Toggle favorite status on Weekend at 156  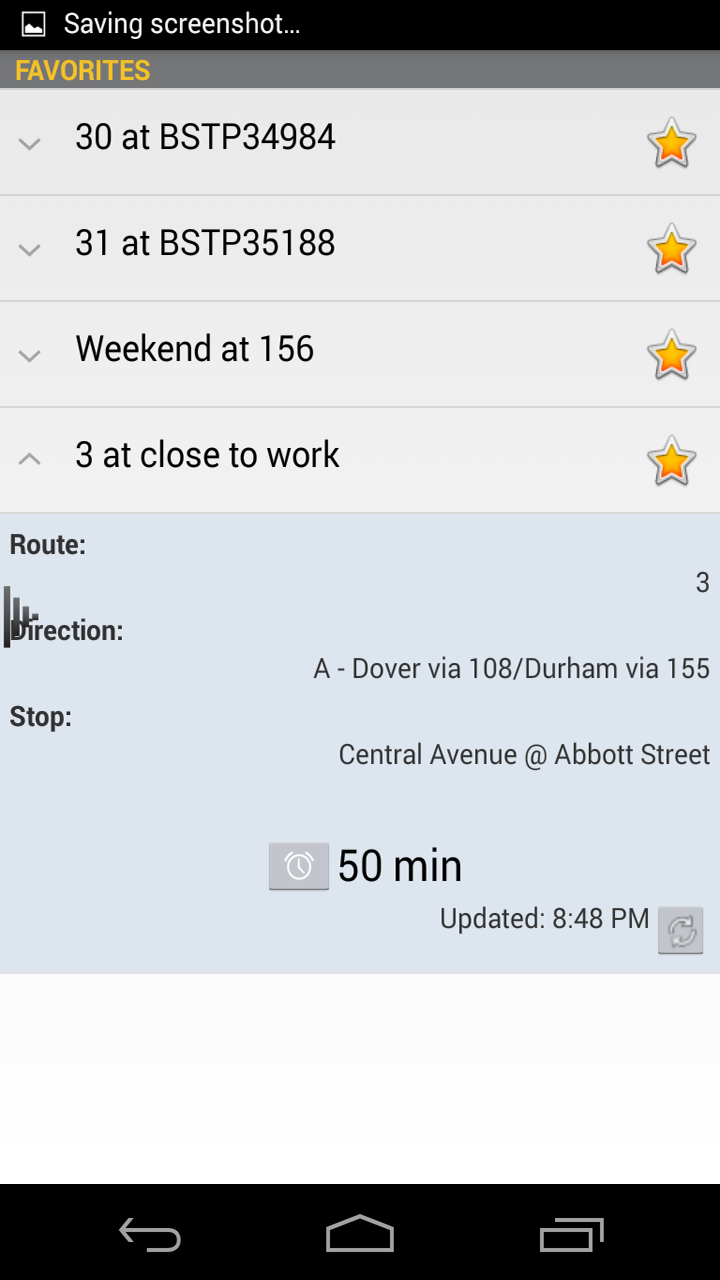(x=670, y=355)
